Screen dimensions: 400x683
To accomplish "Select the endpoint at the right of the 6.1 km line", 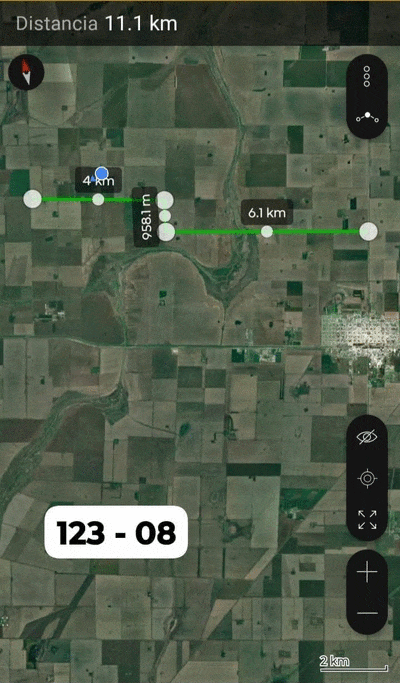I will 369,231.
